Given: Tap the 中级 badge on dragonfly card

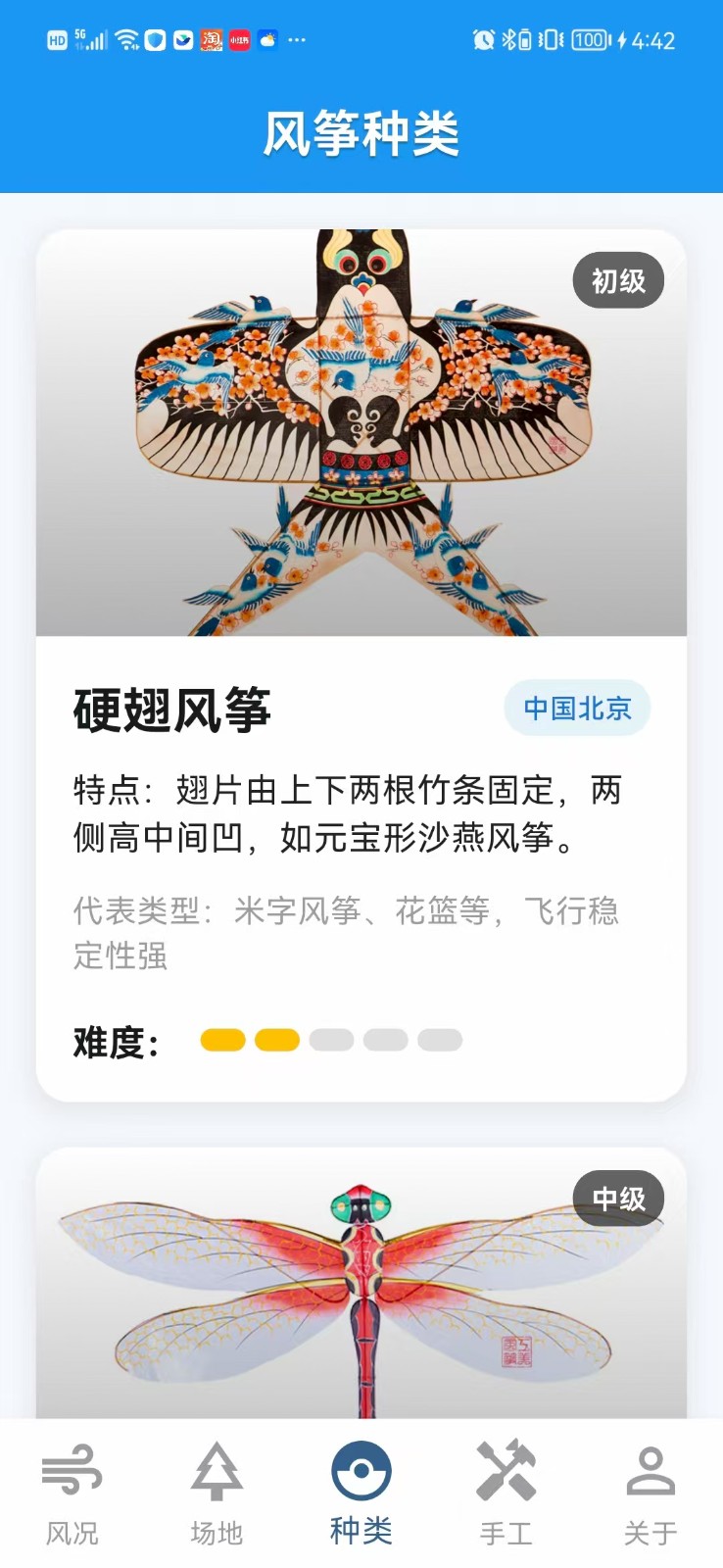Looking at the screenshot, I should click(x=617, y=1198).
